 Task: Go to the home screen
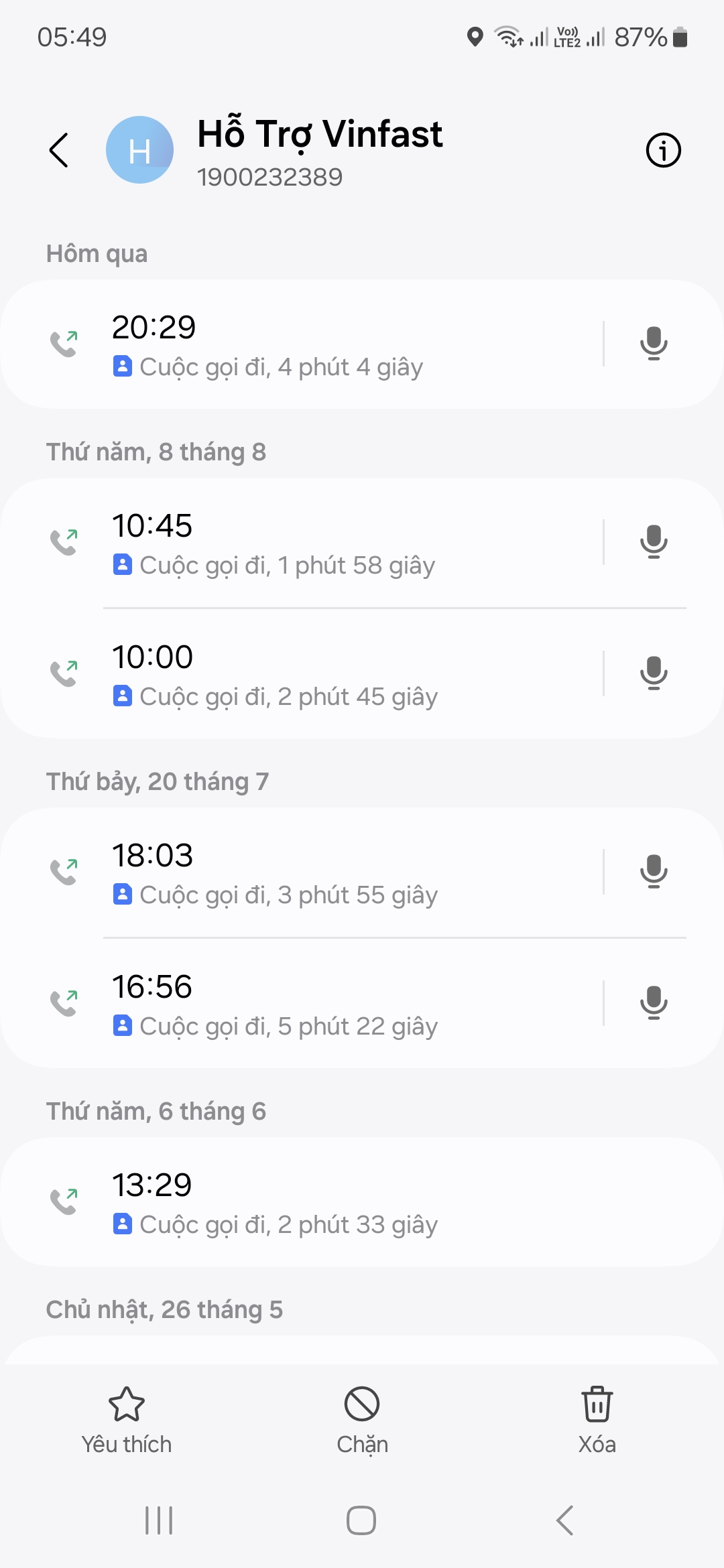pos(361,1520)
